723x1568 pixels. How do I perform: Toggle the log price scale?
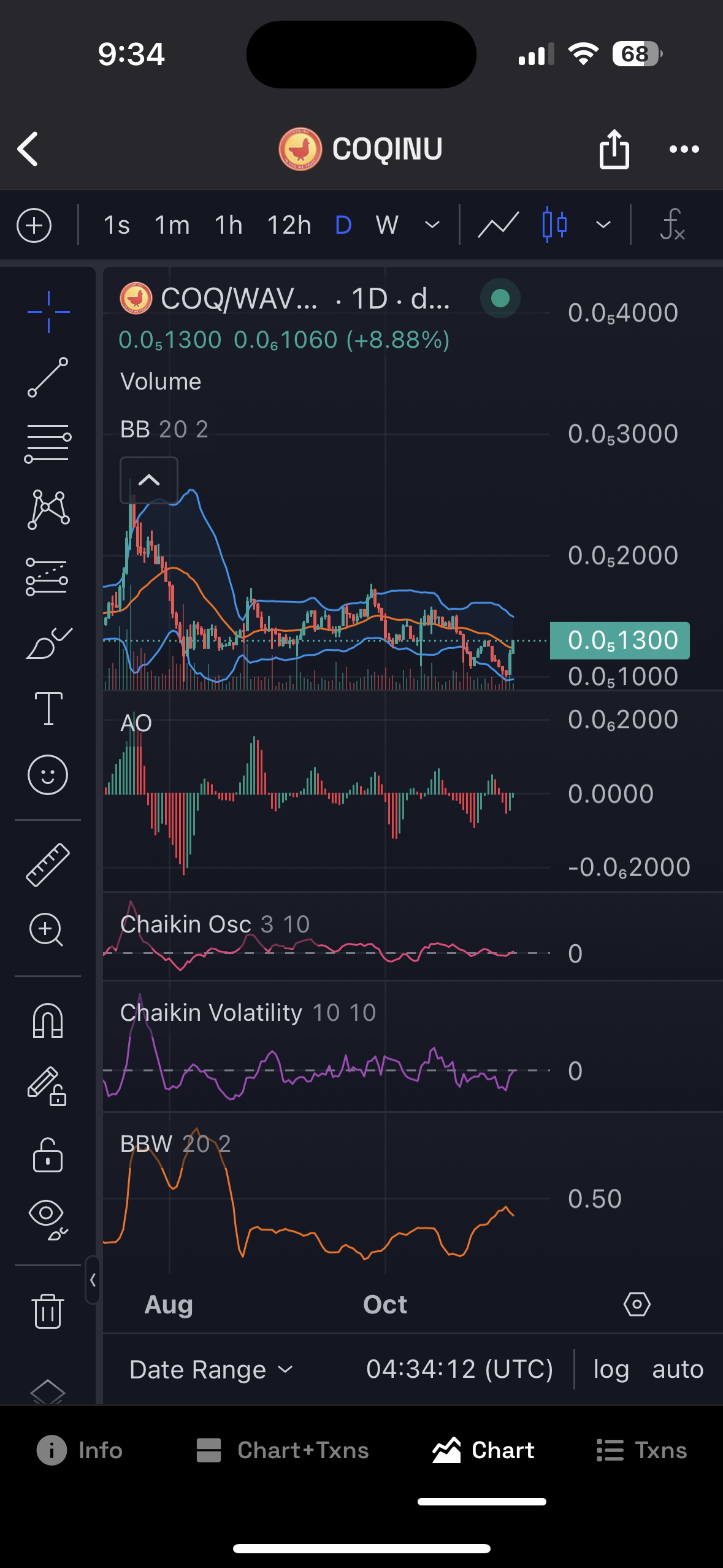coord(611,1369)
